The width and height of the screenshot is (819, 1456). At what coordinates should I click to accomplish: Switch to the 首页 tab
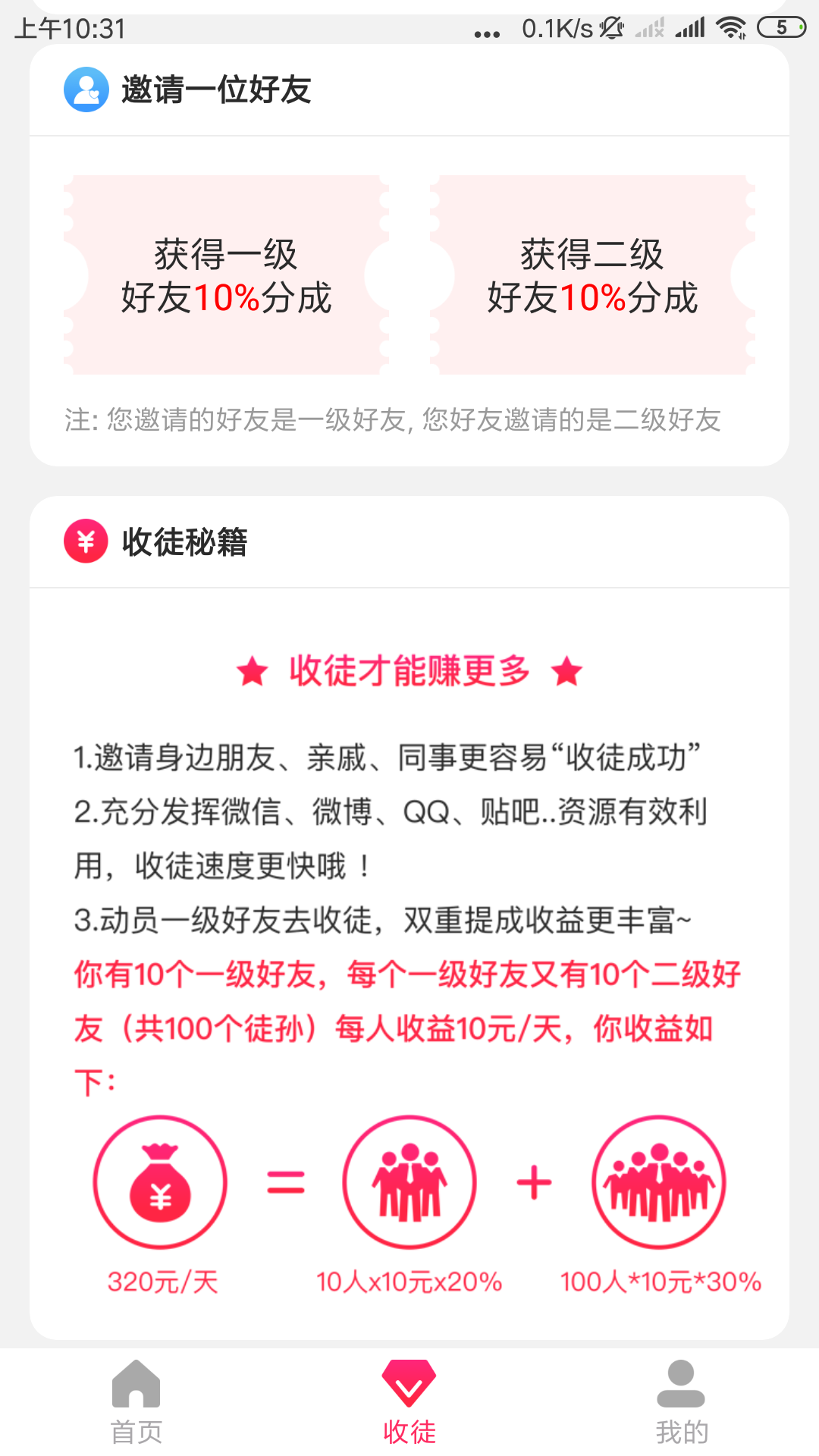tap(136, 1401)
